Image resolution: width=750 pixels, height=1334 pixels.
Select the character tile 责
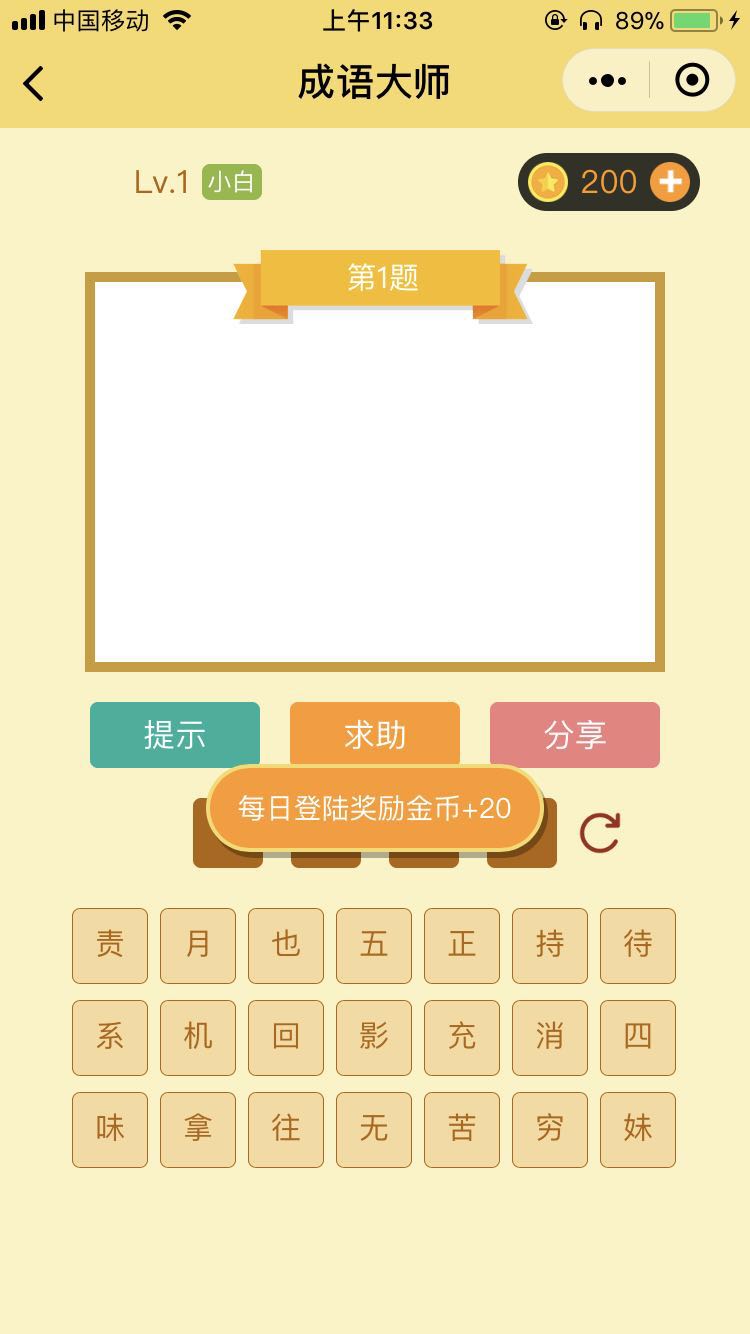pos(110,946)
